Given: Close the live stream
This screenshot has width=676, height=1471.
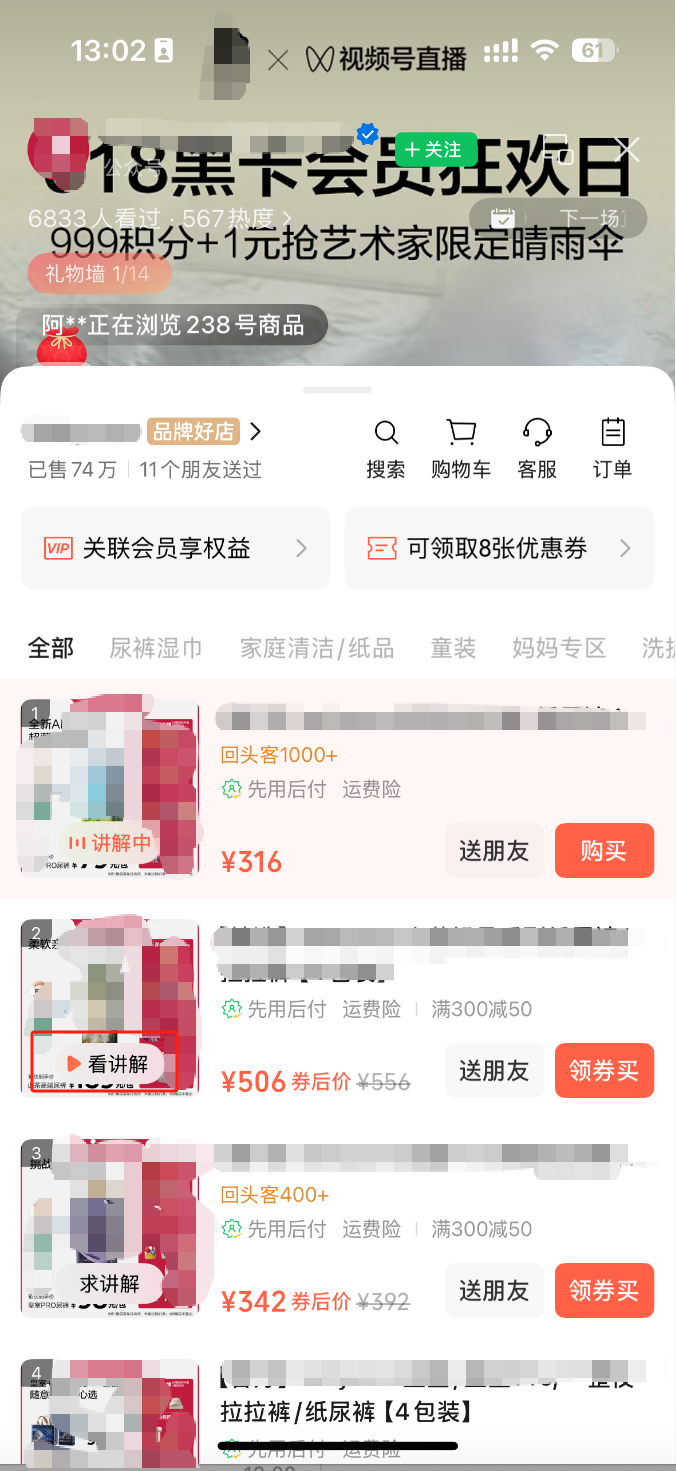Looking at the screenshot, I should click(x=628, y=150).
